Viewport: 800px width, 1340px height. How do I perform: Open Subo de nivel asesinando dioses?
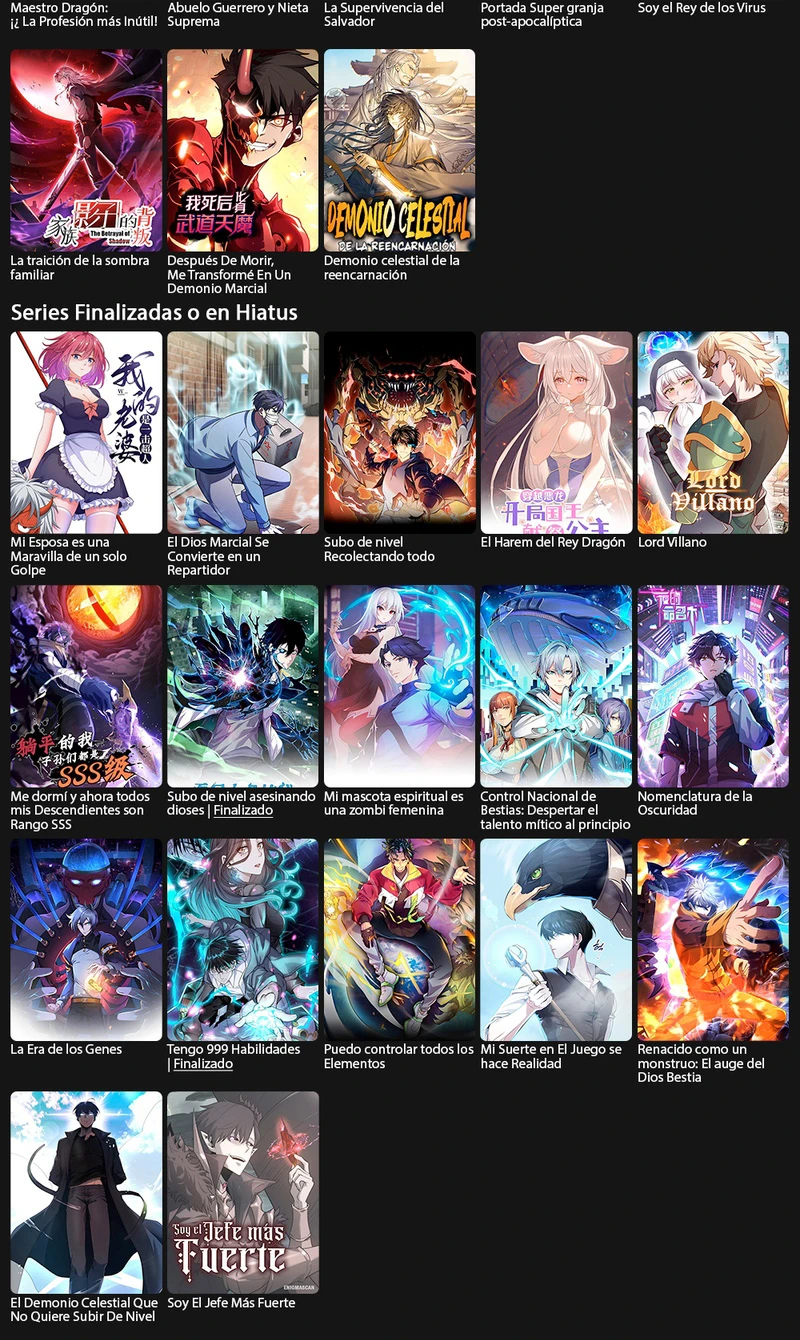coord(243,686)
